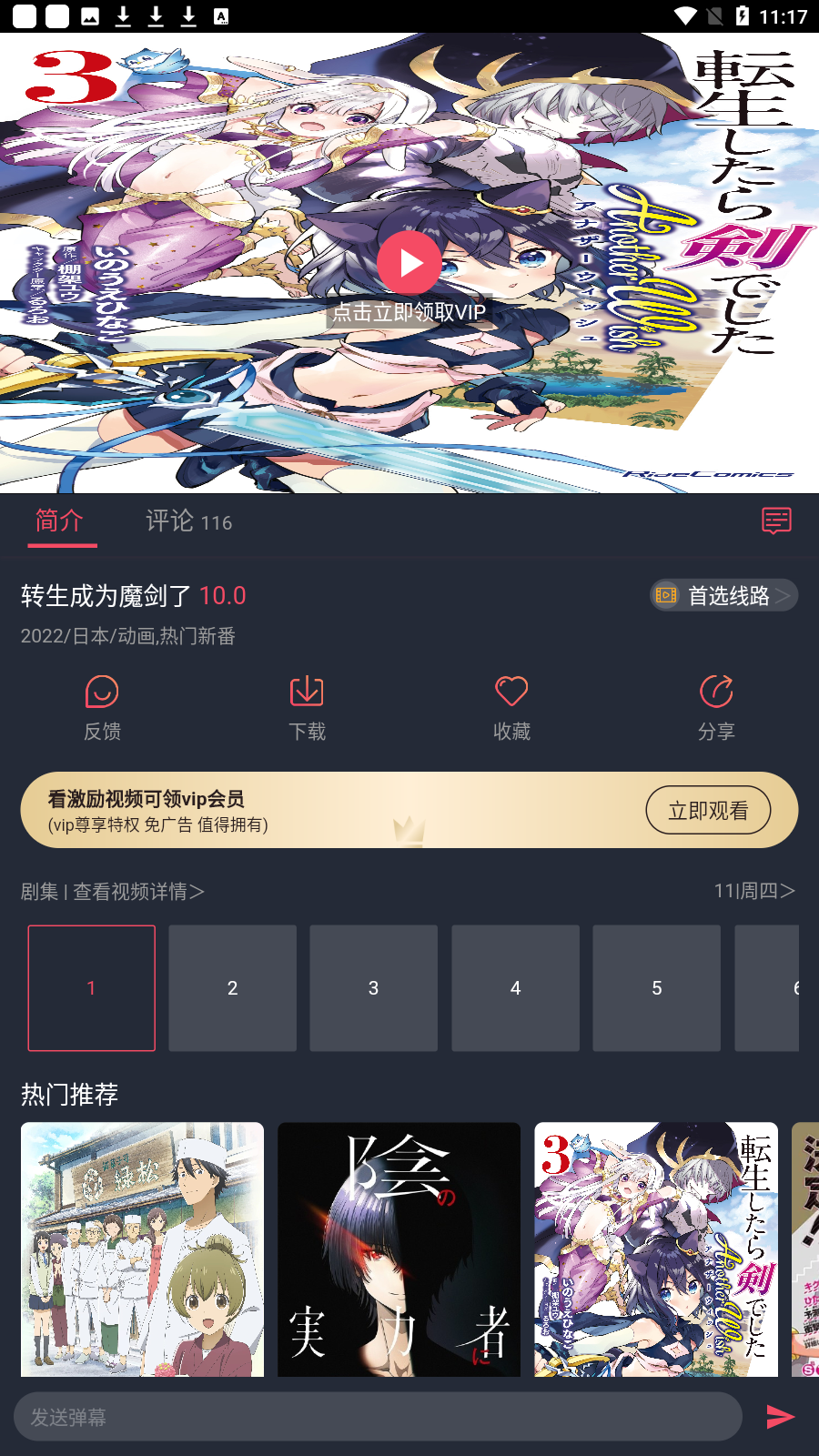
Task: Tap the 立即观看 button
Action: point(708,810)
